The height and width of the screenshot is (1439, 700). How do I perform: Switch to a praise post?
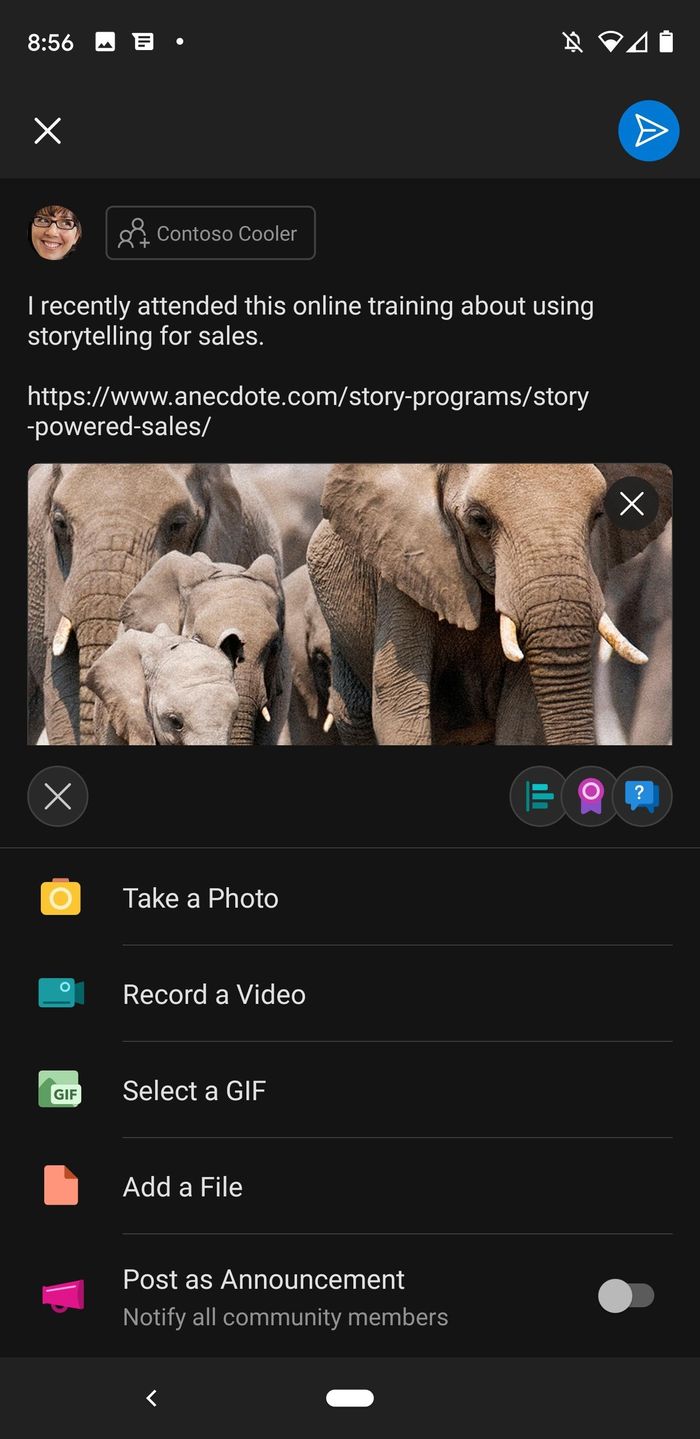pos(591,796)
